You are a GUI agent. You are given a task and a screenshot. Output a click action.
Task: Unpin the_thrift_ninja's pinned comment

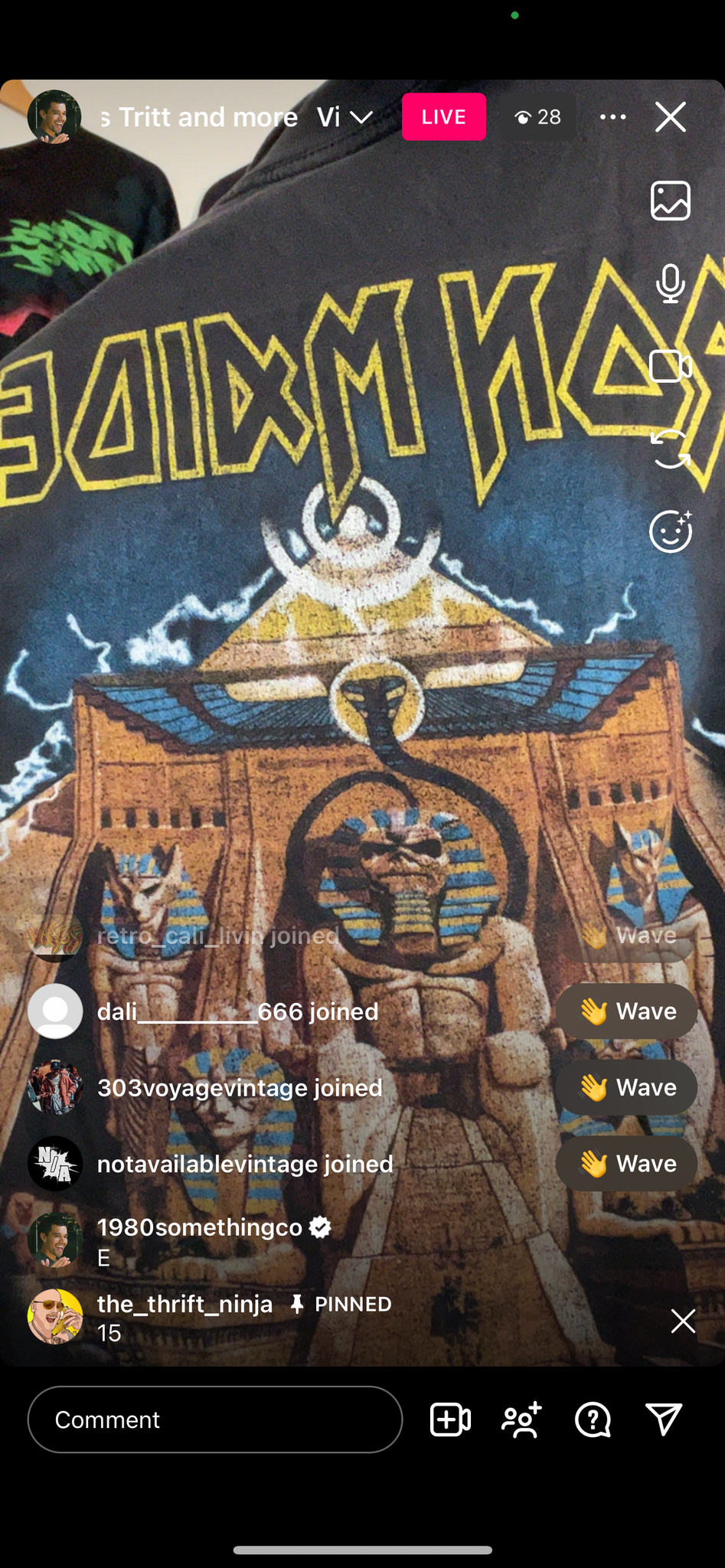click(x=682, y=1321)
